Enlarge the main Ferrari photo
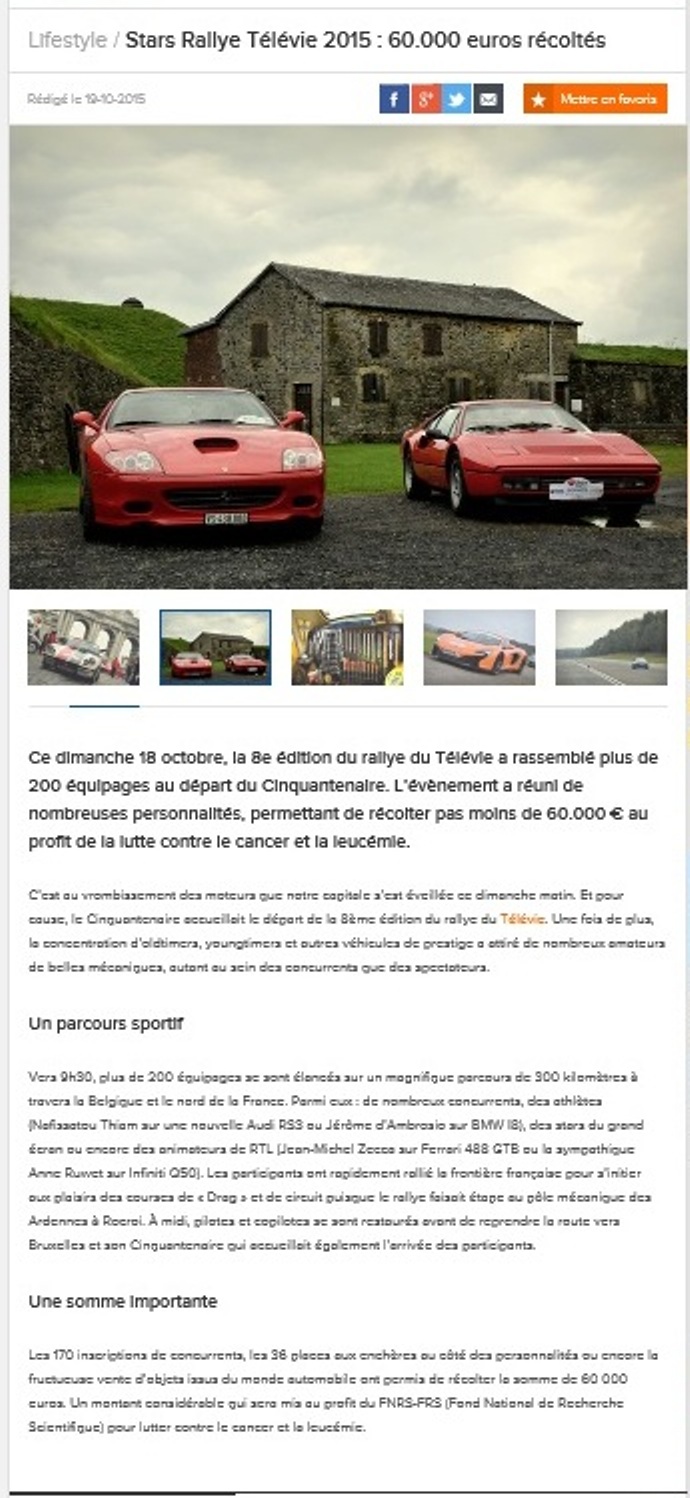This screenshot has height=1498, width=690. (x=347, y=357)
